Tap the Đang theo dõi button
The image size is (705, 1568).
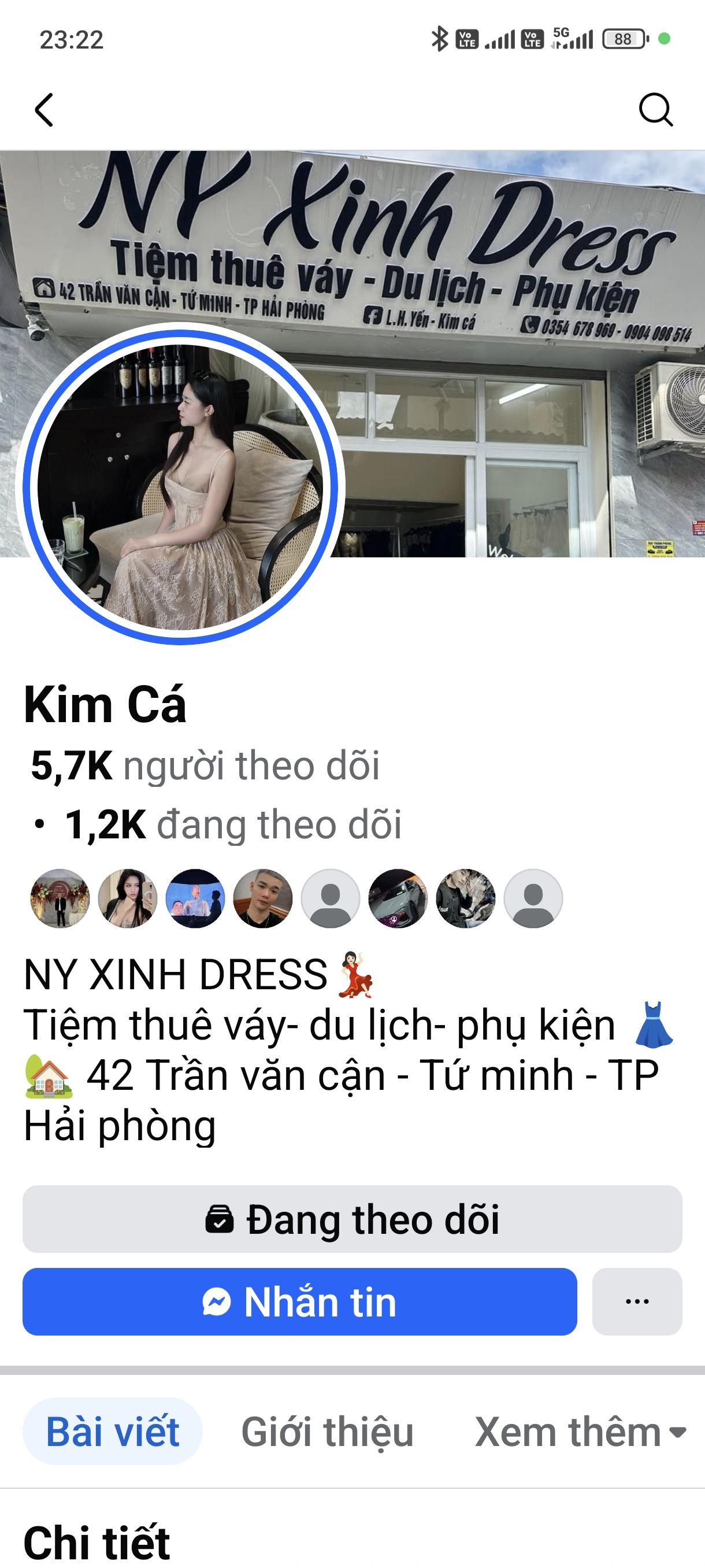click(x=352, y=1219)
